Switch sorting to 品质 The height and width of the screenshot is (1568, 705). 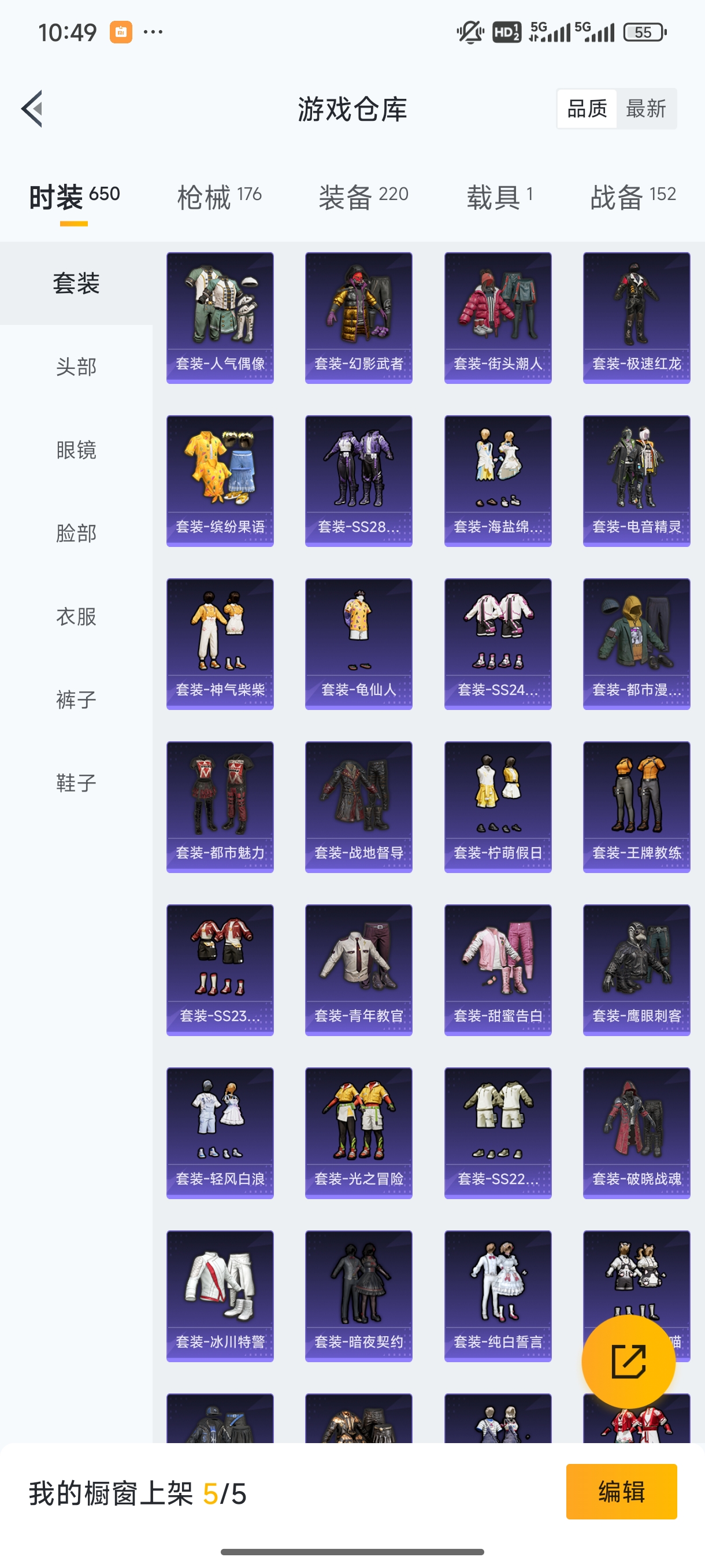pos(588,108)
